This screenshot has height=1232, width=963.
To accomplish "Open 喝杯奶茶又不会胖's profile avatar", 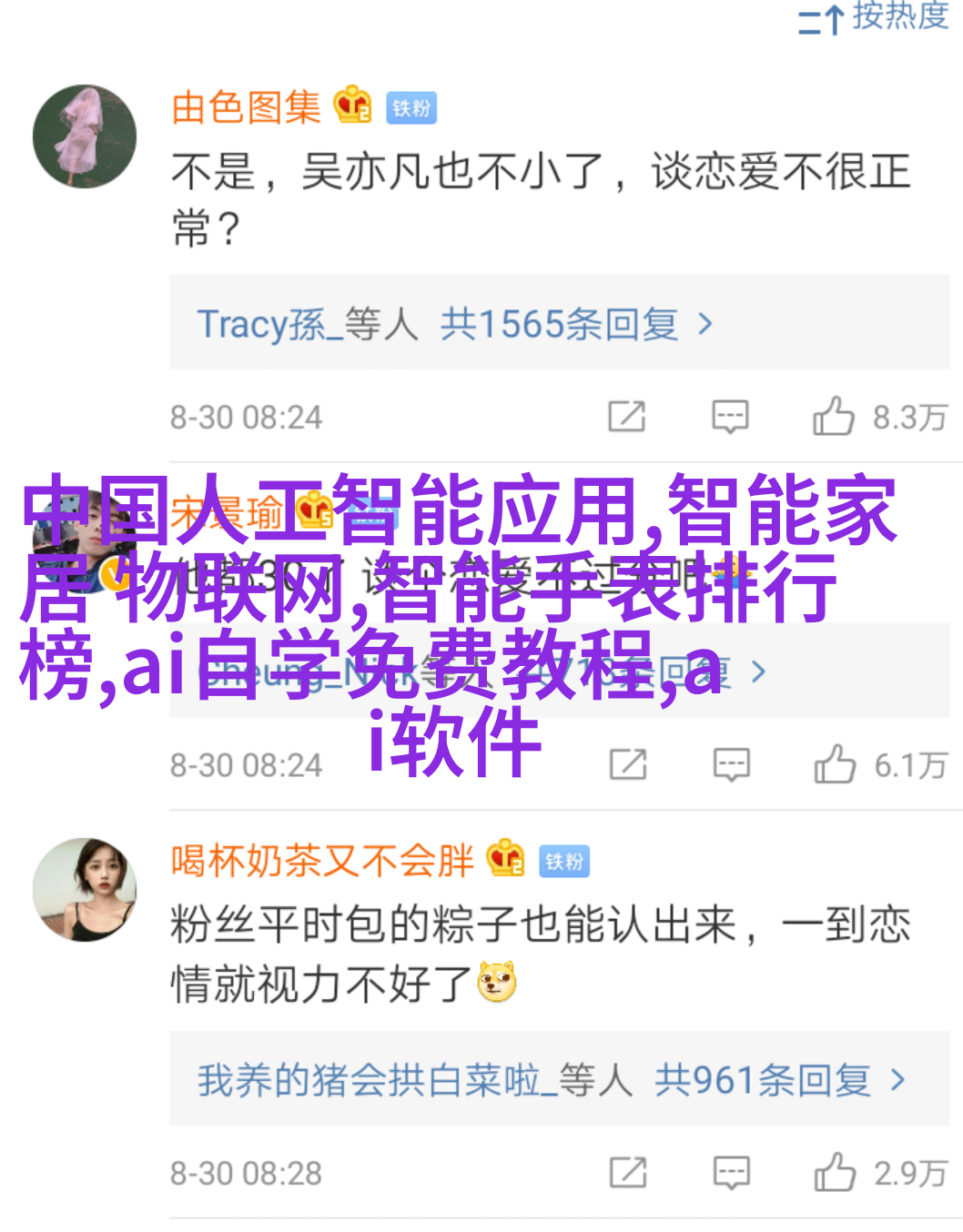I will pos(85,889).
